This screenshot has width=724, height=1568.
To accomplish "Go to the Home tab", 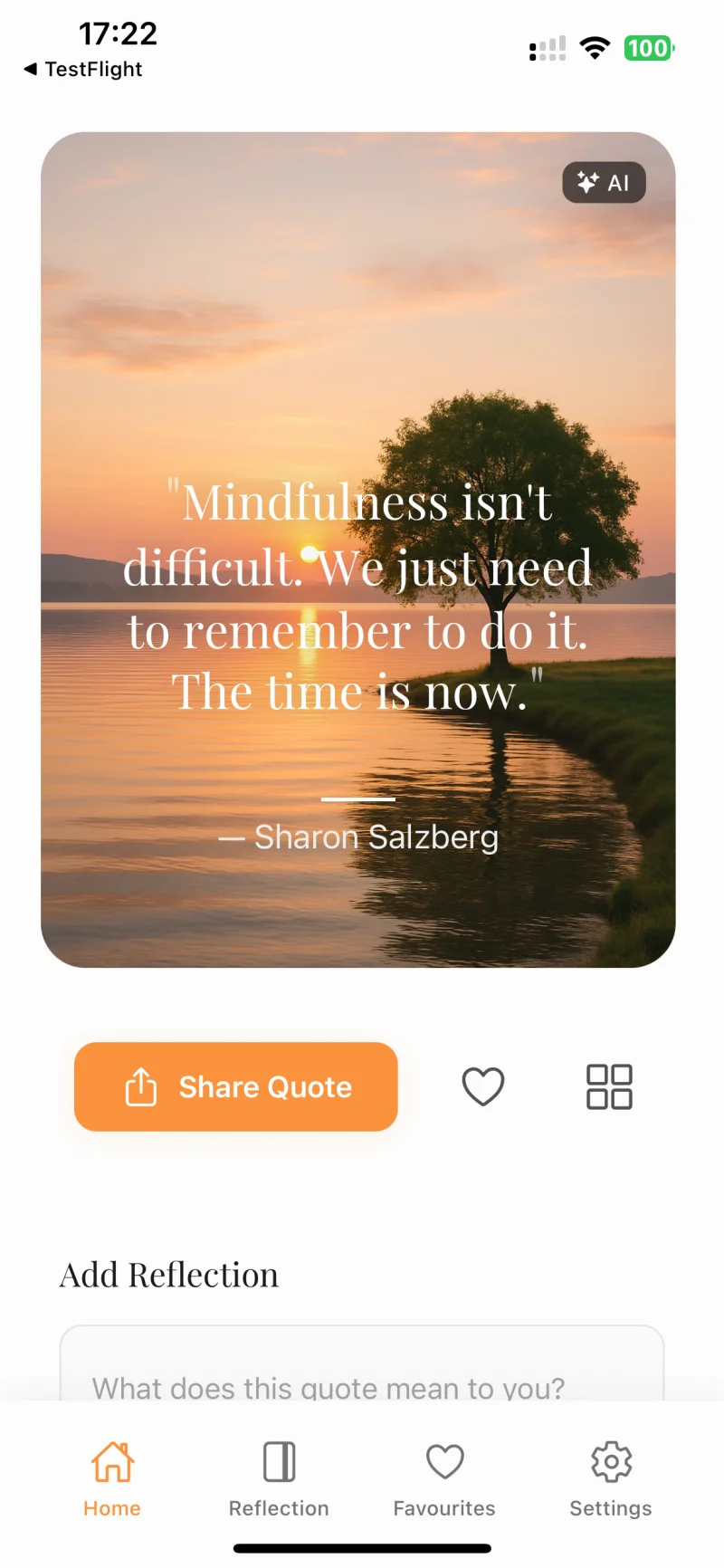I will tap(112, 1477).
